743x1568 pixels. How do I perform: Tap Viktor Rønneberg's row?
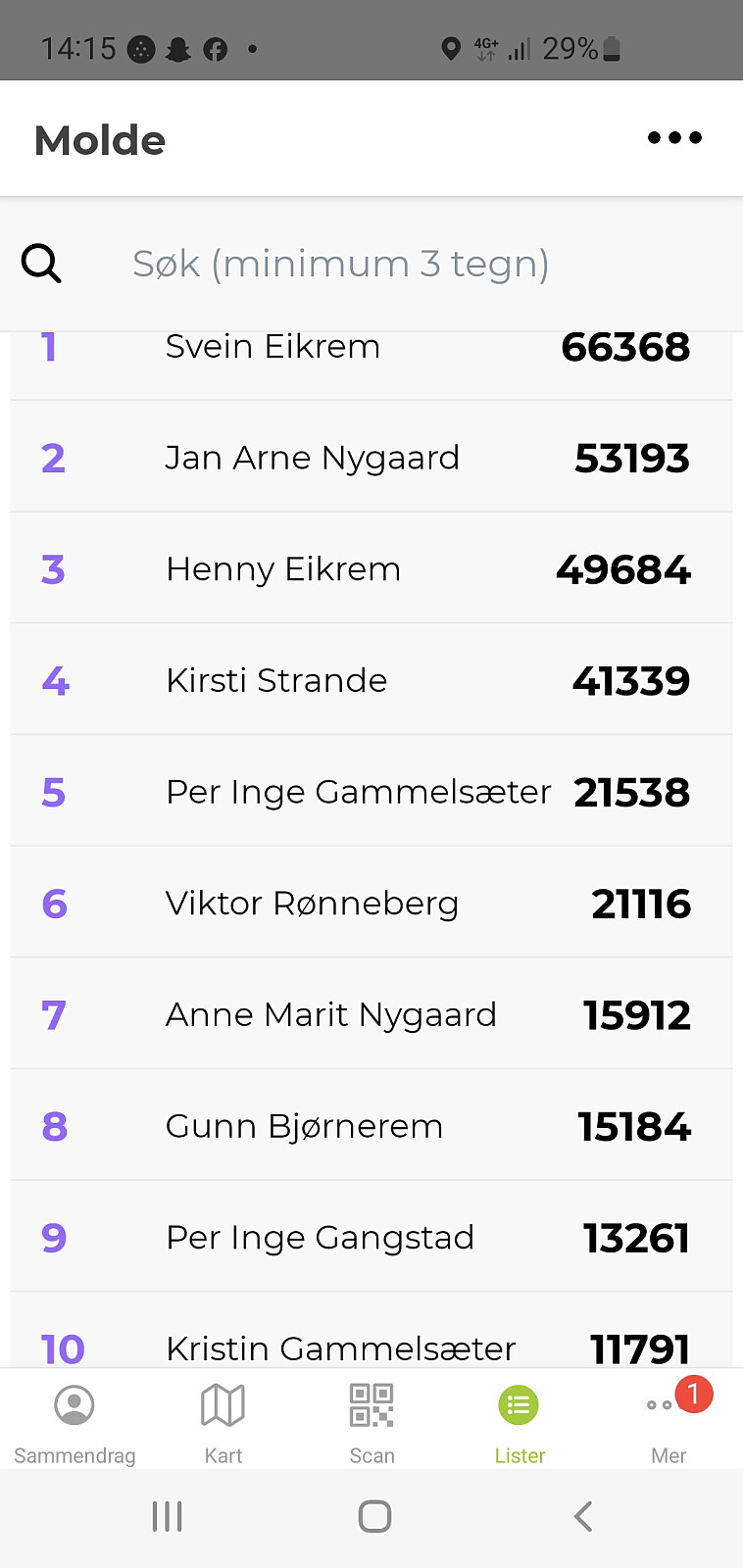(371, 903)
